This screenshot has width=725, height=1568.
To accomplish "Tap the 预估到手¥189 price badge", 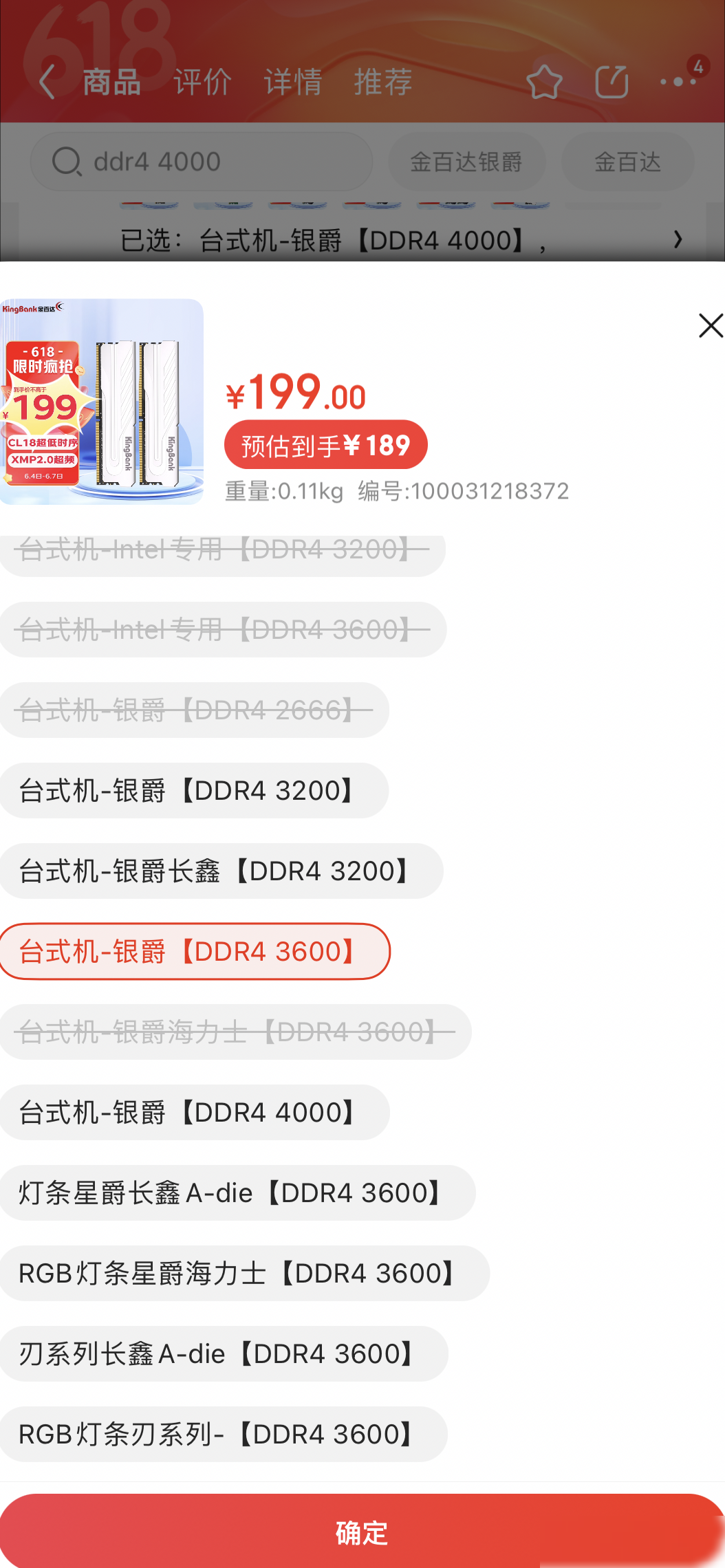I will coord(325,444).
